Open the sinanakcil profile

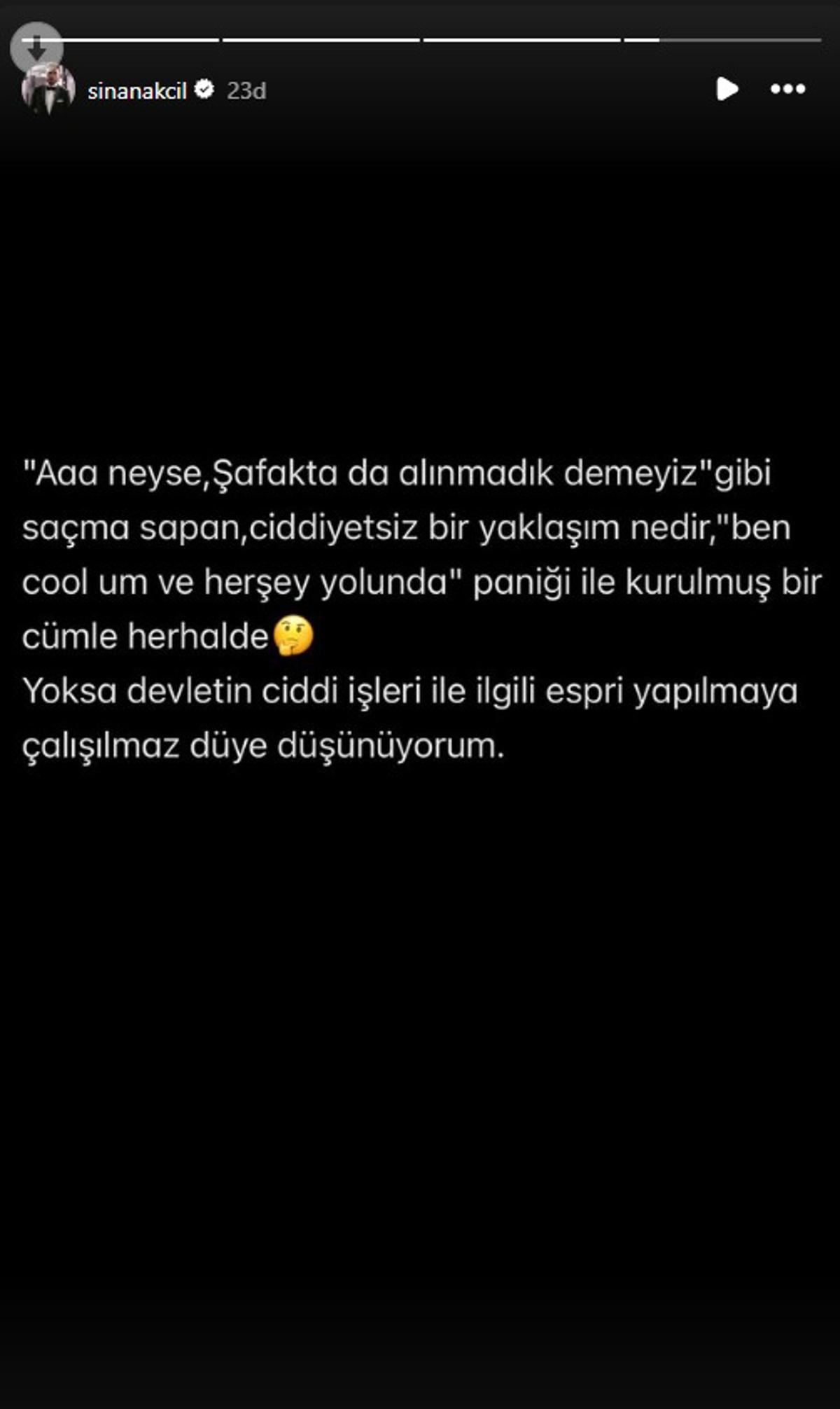coord(137,91)
